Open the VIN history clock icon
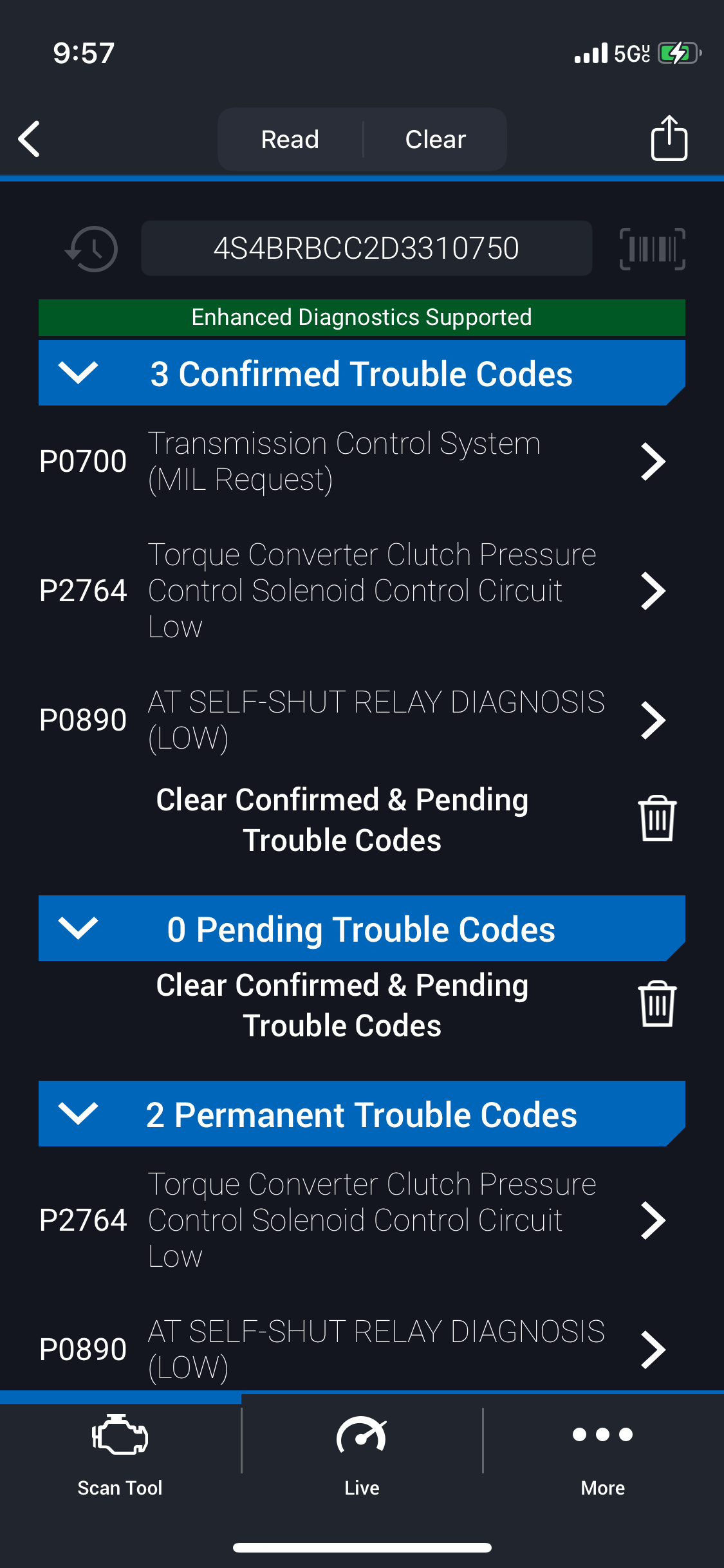 tap(92, 248)
